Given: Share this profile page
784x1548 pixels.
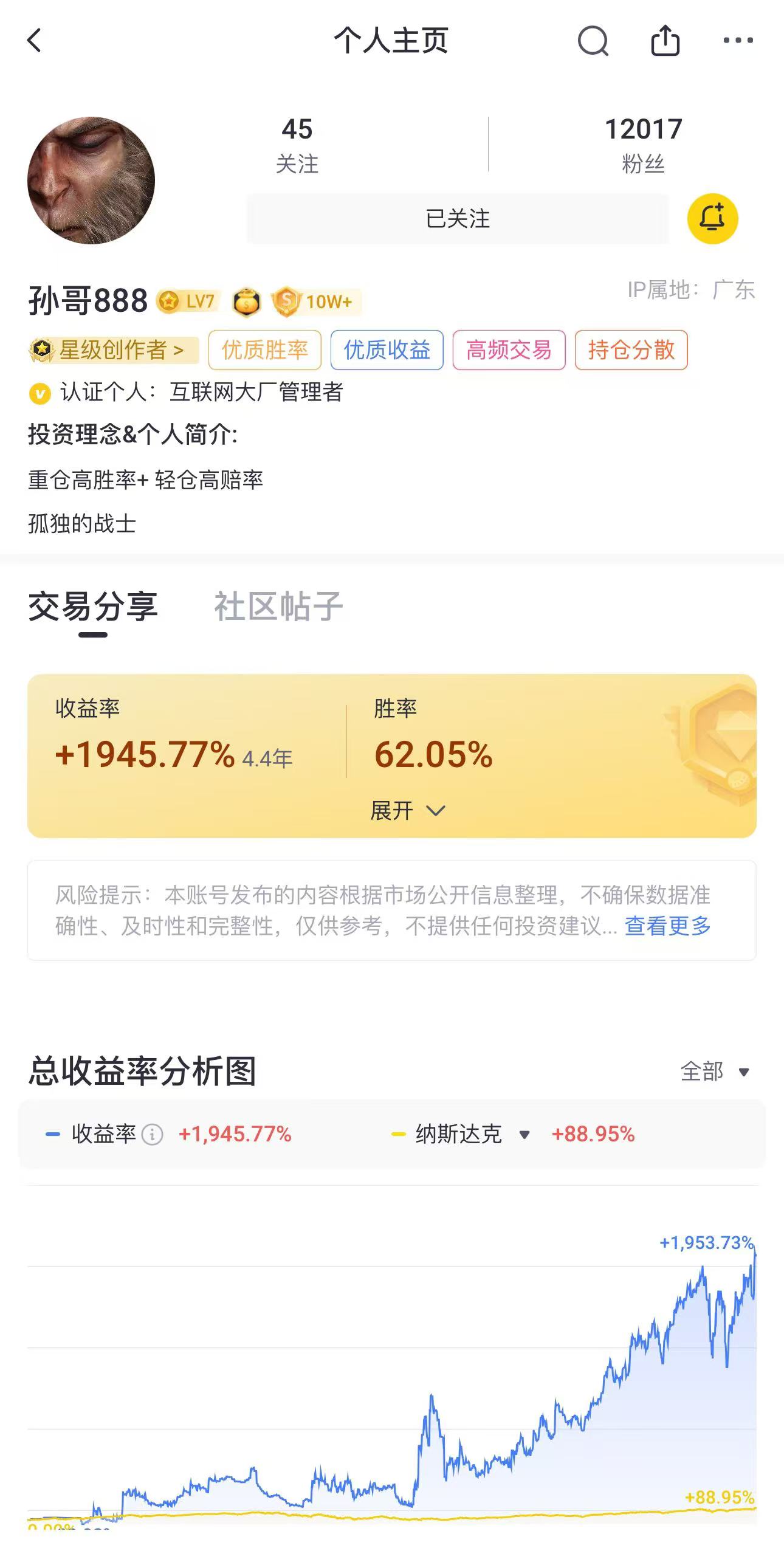Looking at the screenshot, I should click(x=665, y=40).
